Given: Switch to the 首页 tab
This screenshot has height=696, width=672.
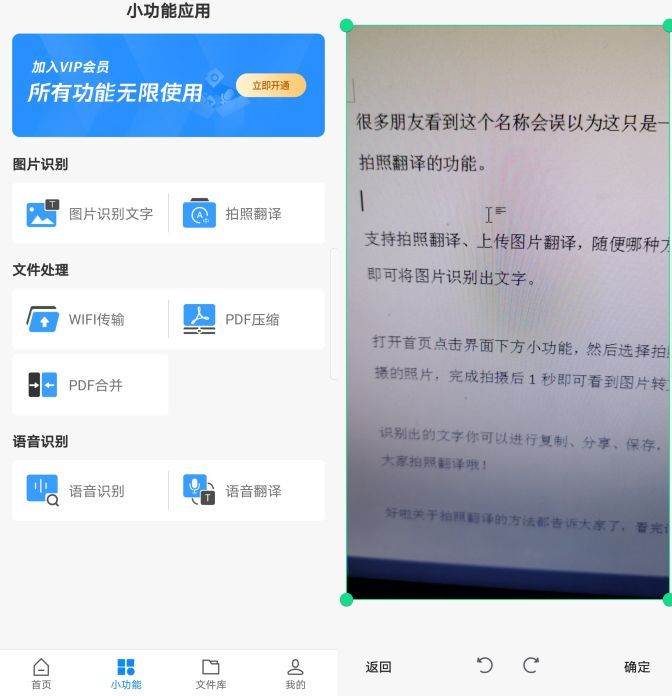Looking at the screenshot, I should click(41, 673).
